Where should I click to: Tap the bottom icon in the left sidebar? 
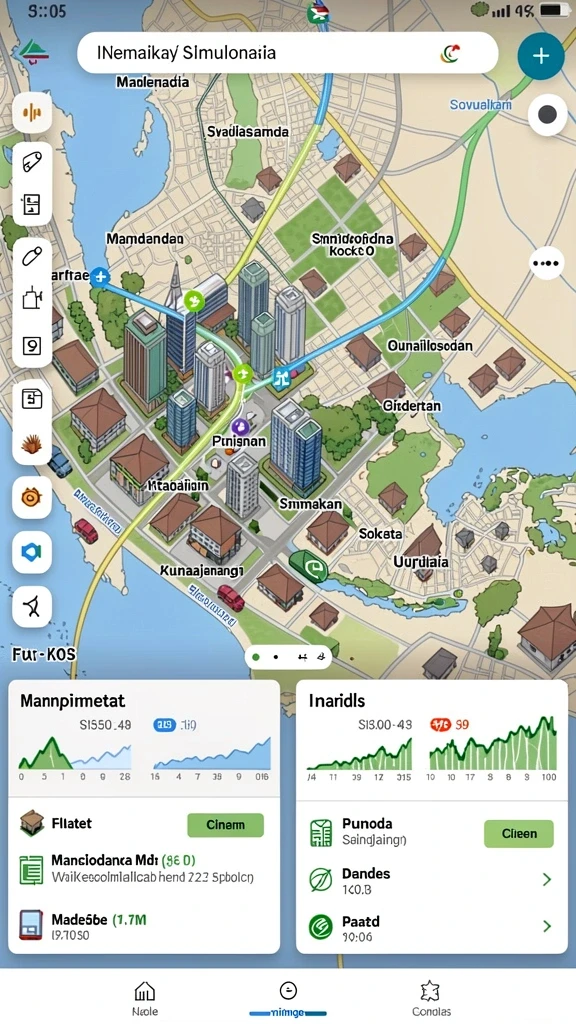coord(32,607)
